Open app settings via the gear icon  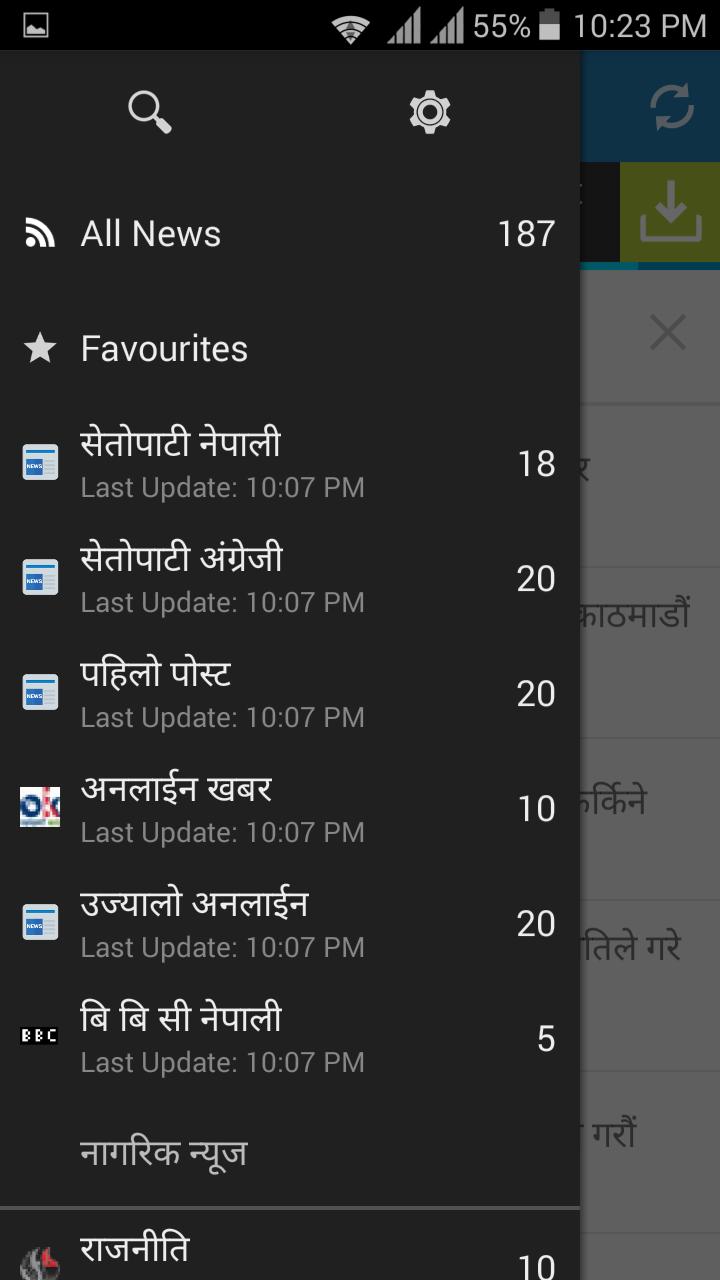[x=429, y=112]
